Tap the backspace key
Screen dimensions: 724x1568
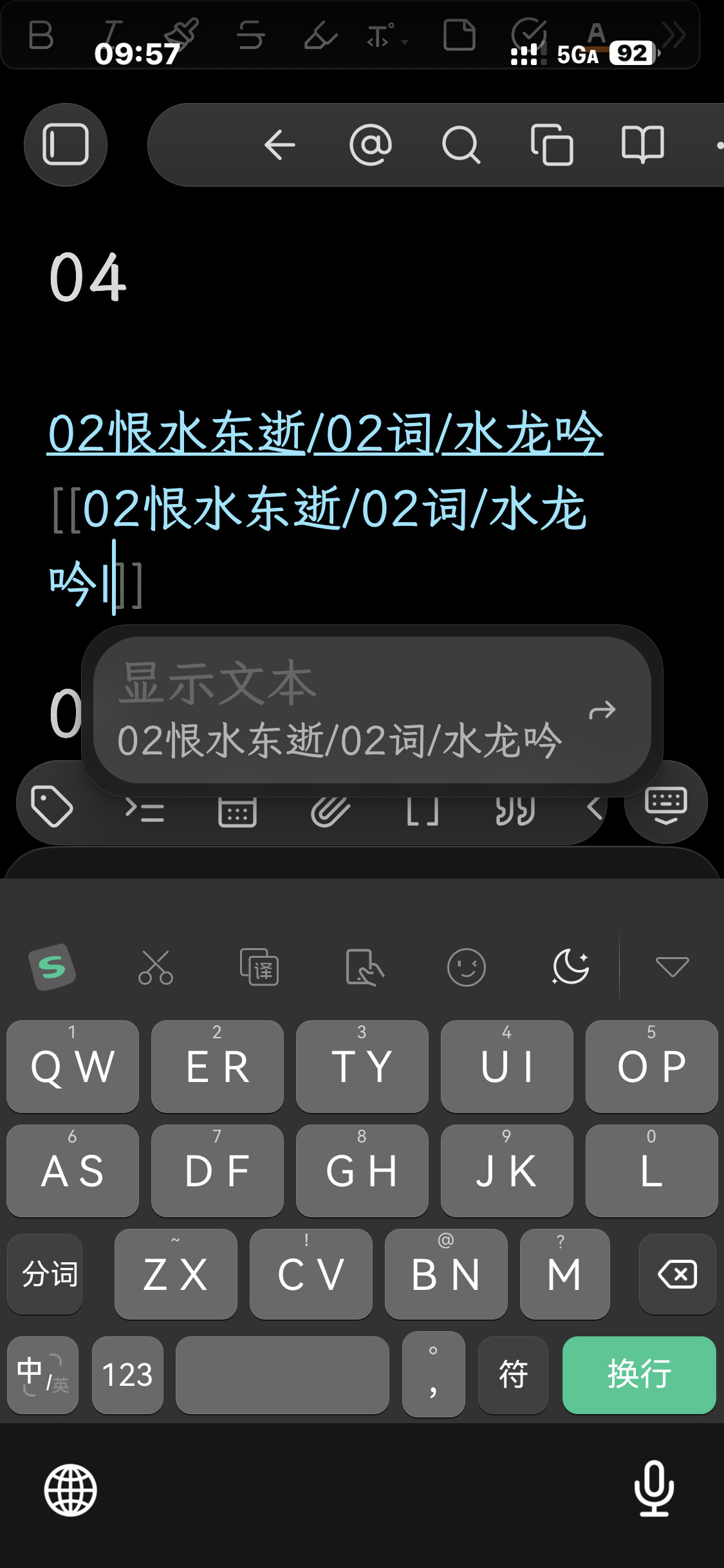tap(677, 1274)
